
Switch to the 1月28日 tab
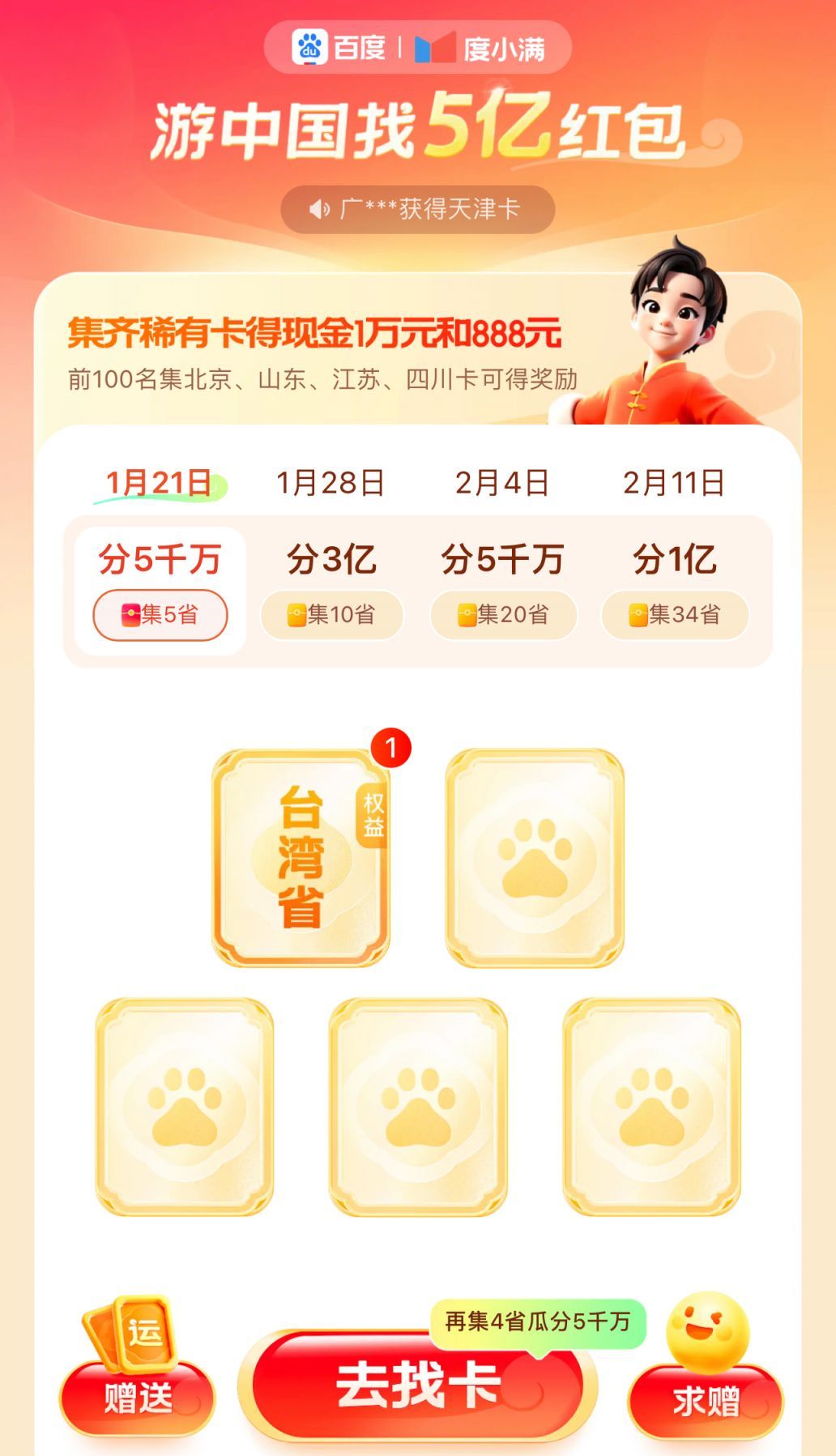[x=331, y=483]
